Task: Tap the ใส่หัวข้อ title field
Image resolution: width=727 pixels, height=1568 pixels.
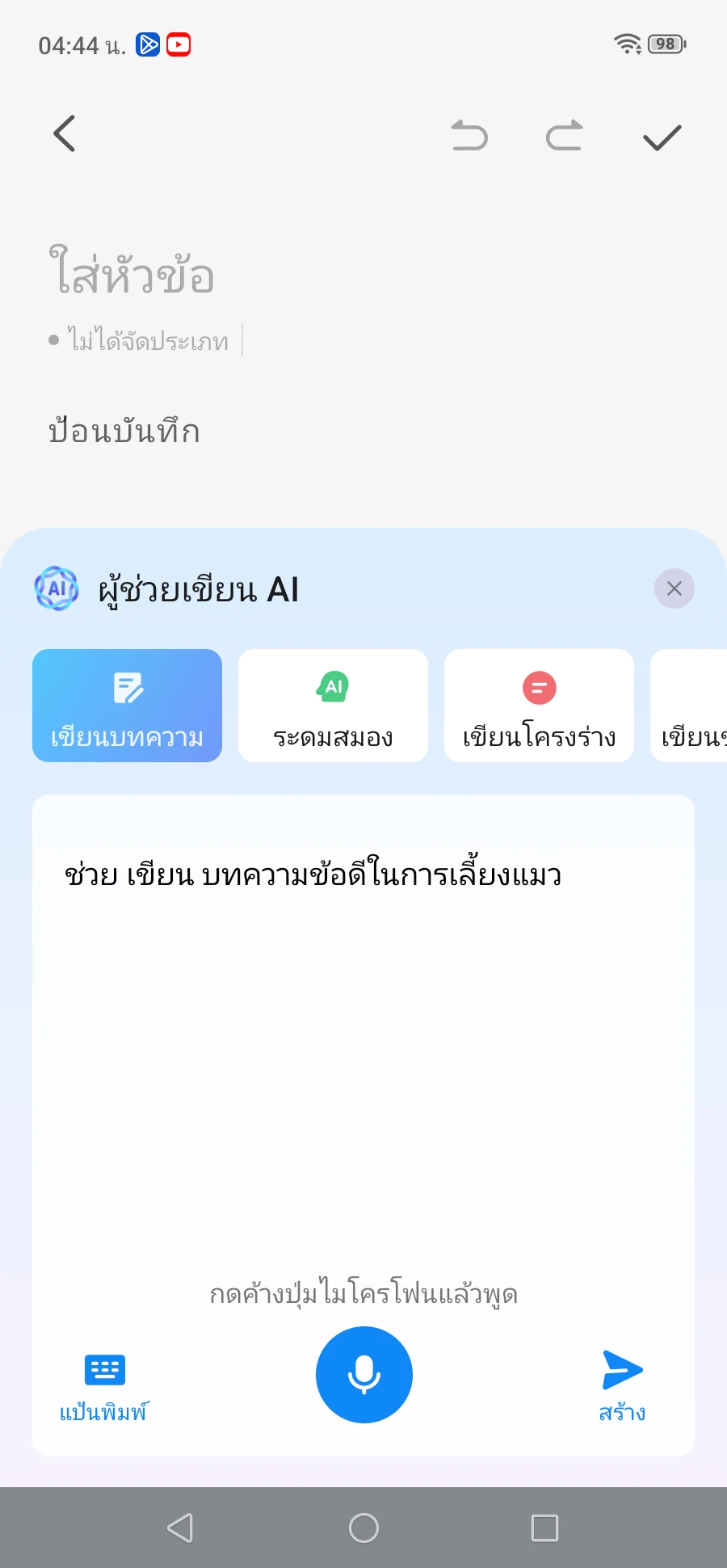Action: click(132, 273)
